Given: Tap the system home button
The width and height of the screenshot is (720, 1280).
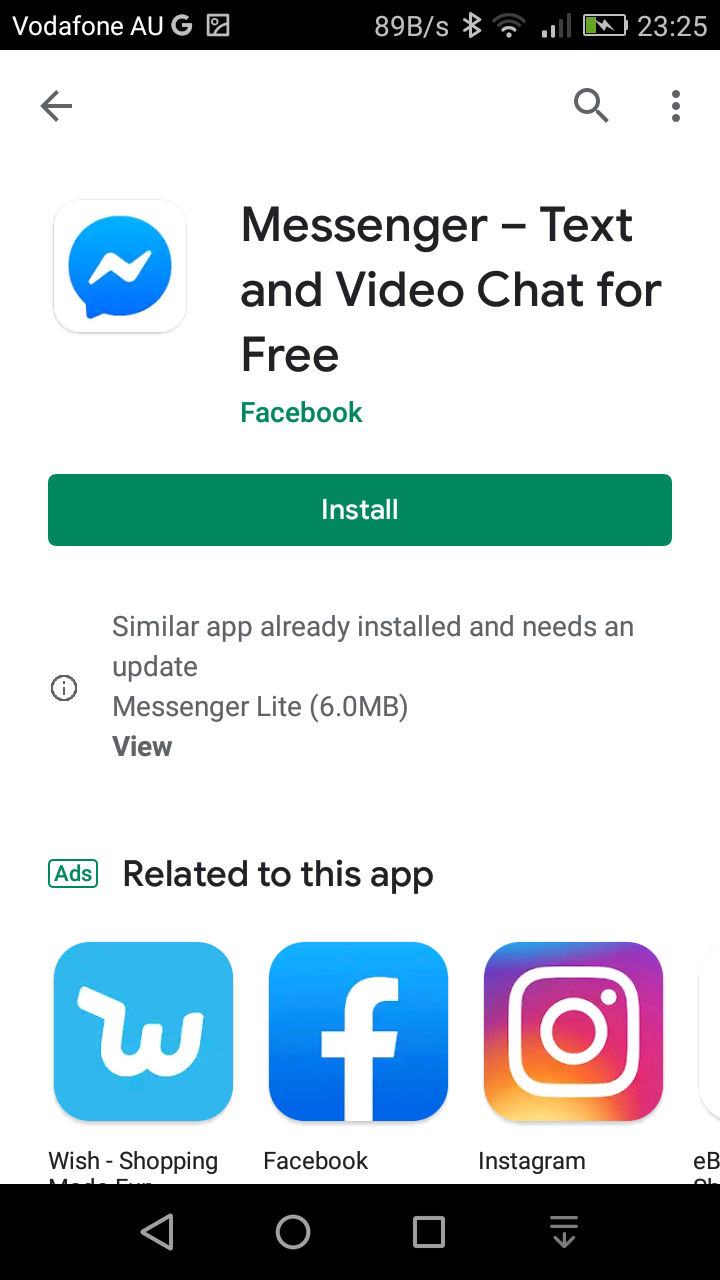Looking at the screenshot, I should (x=293, y=1232).
